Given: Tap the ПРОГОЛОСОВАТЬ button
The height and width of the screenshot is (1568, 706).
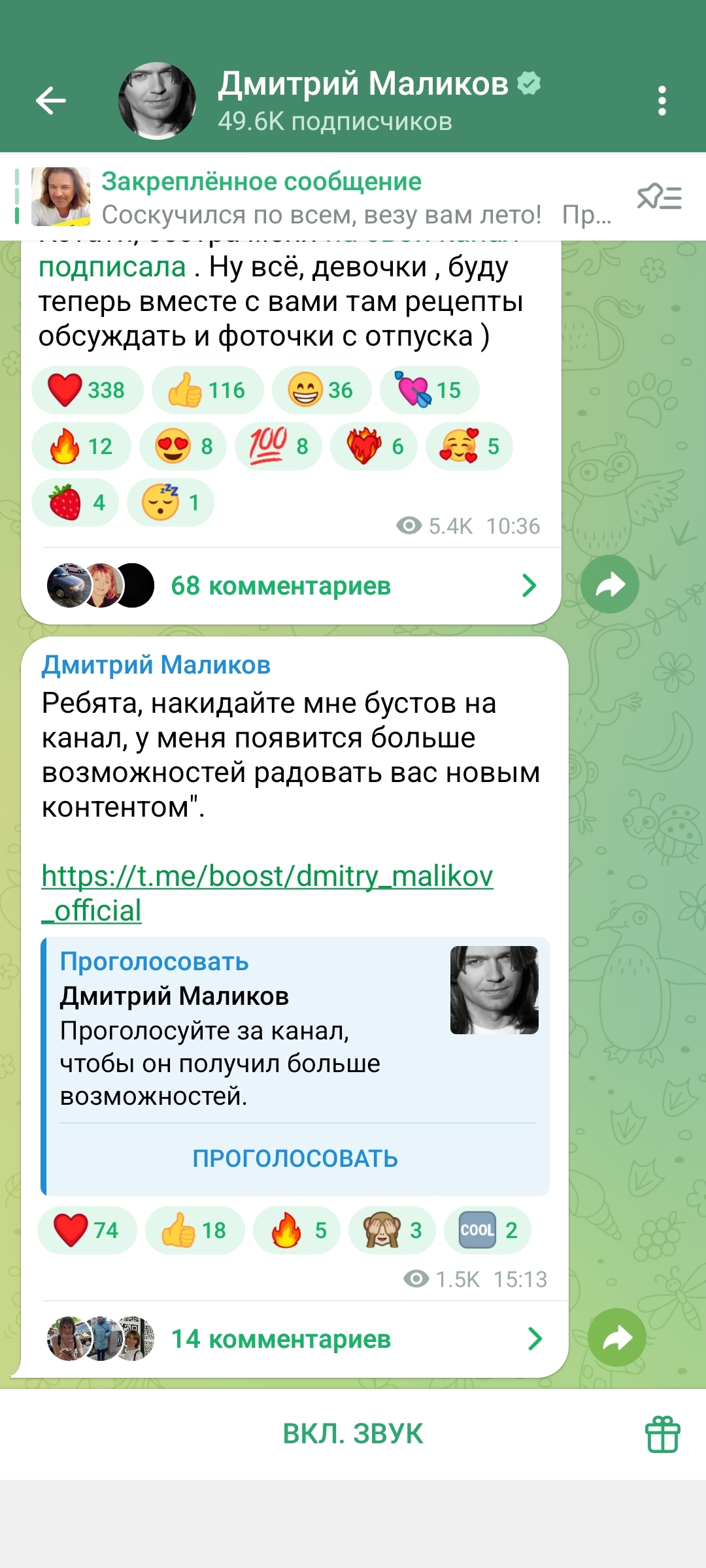Looking at the screenshot, I should tap(295, 1158).
